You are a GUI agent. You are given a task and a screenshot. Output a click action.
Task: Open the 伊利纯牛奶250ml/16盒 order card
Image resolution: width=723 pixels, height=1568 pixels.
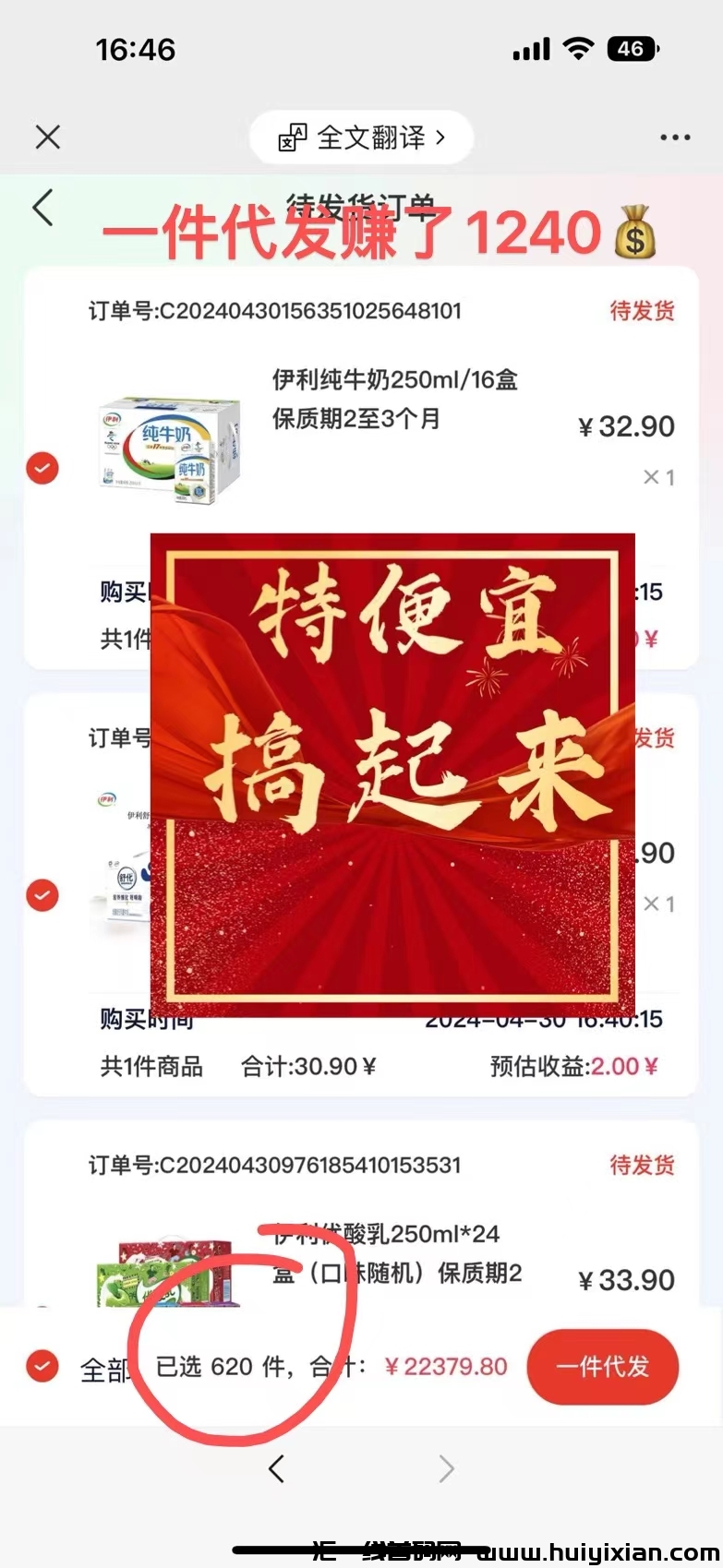click(x=394, y=399)
